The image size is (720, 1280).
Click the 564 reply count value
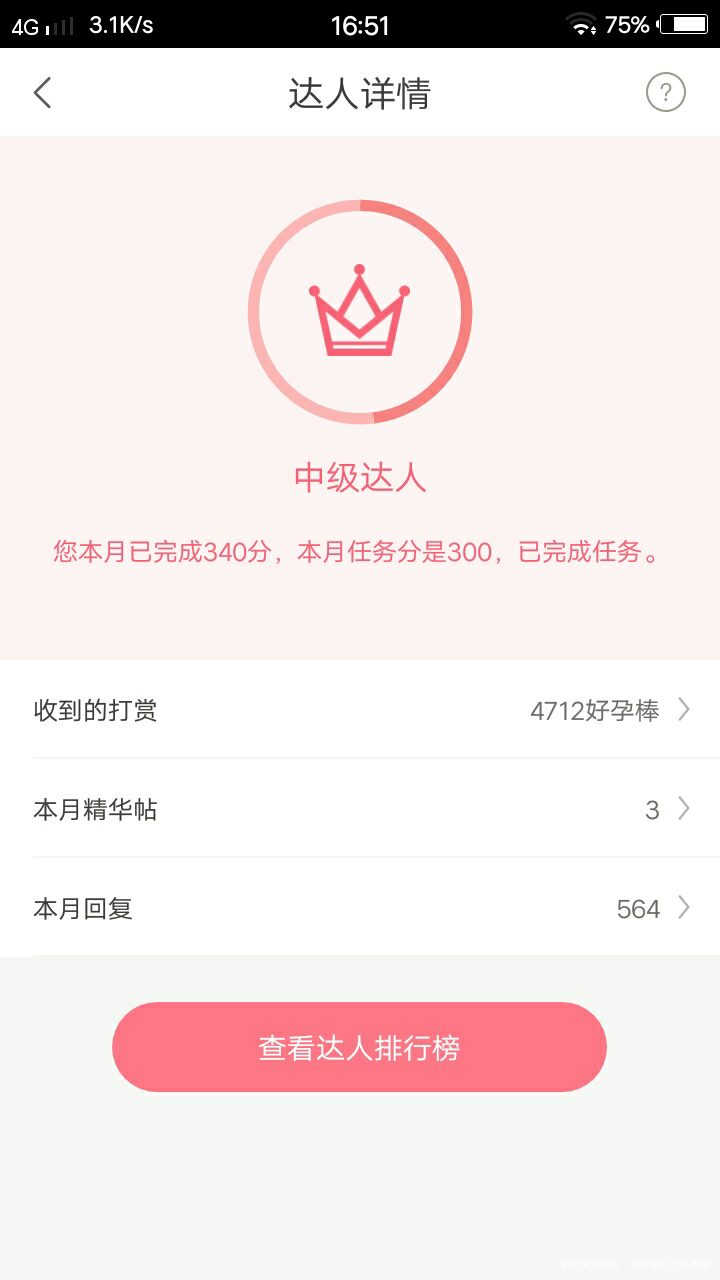(x=639, y=909)
